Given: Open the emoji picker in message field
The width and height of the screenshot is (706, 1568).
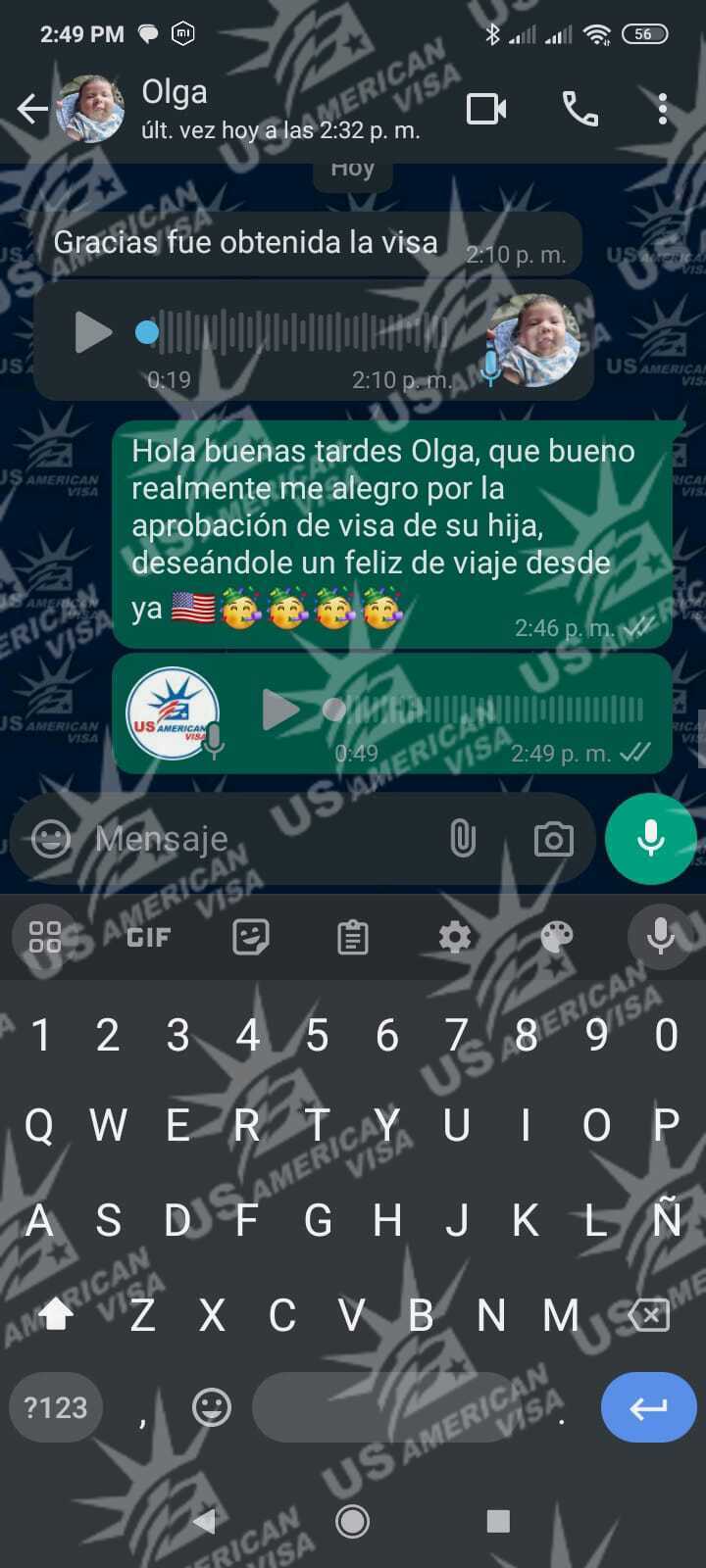Looking at the screenshot, I should point(51,839).
